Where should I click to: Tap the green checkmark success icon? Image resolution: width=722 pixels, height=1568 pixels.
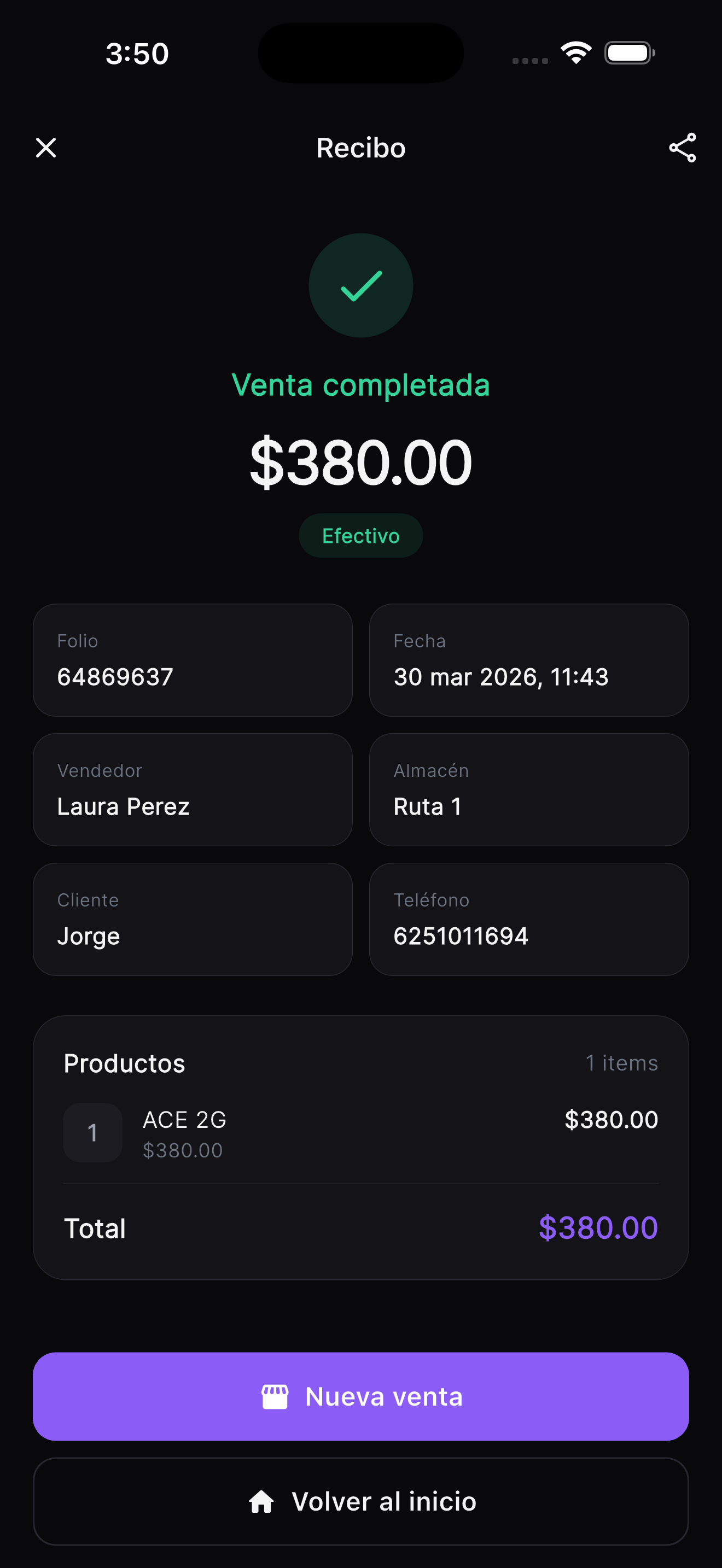(360, 285)
